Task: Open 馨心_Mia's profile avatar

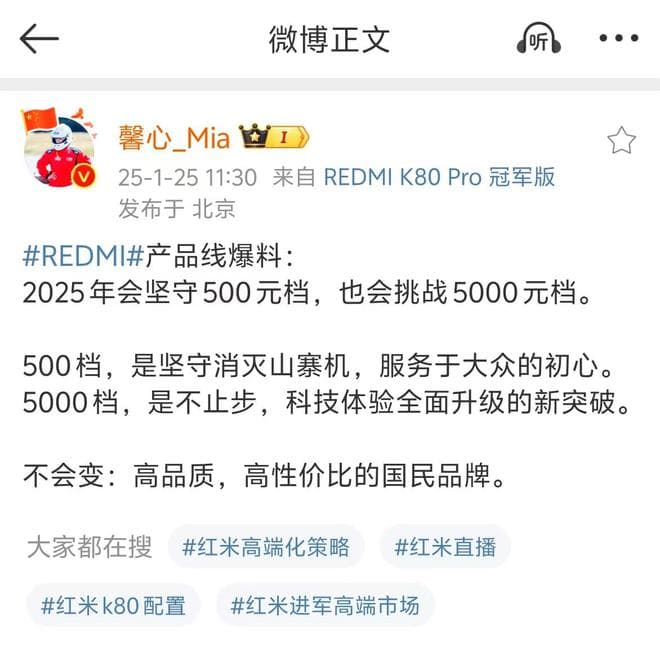Action: 57,150
